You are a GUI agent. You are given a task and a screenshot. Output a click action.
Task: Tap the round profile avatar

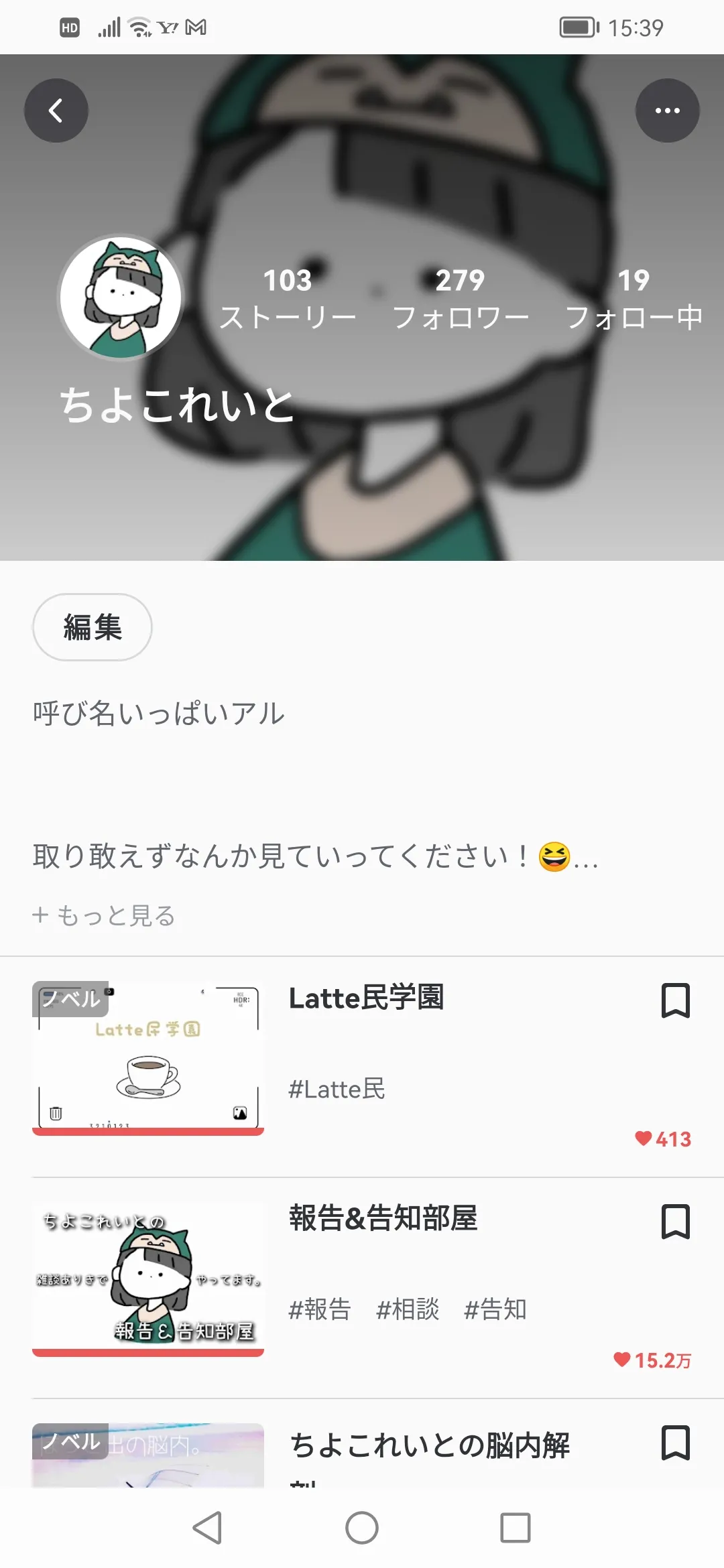pyautogui.click(x=121, y=297)
